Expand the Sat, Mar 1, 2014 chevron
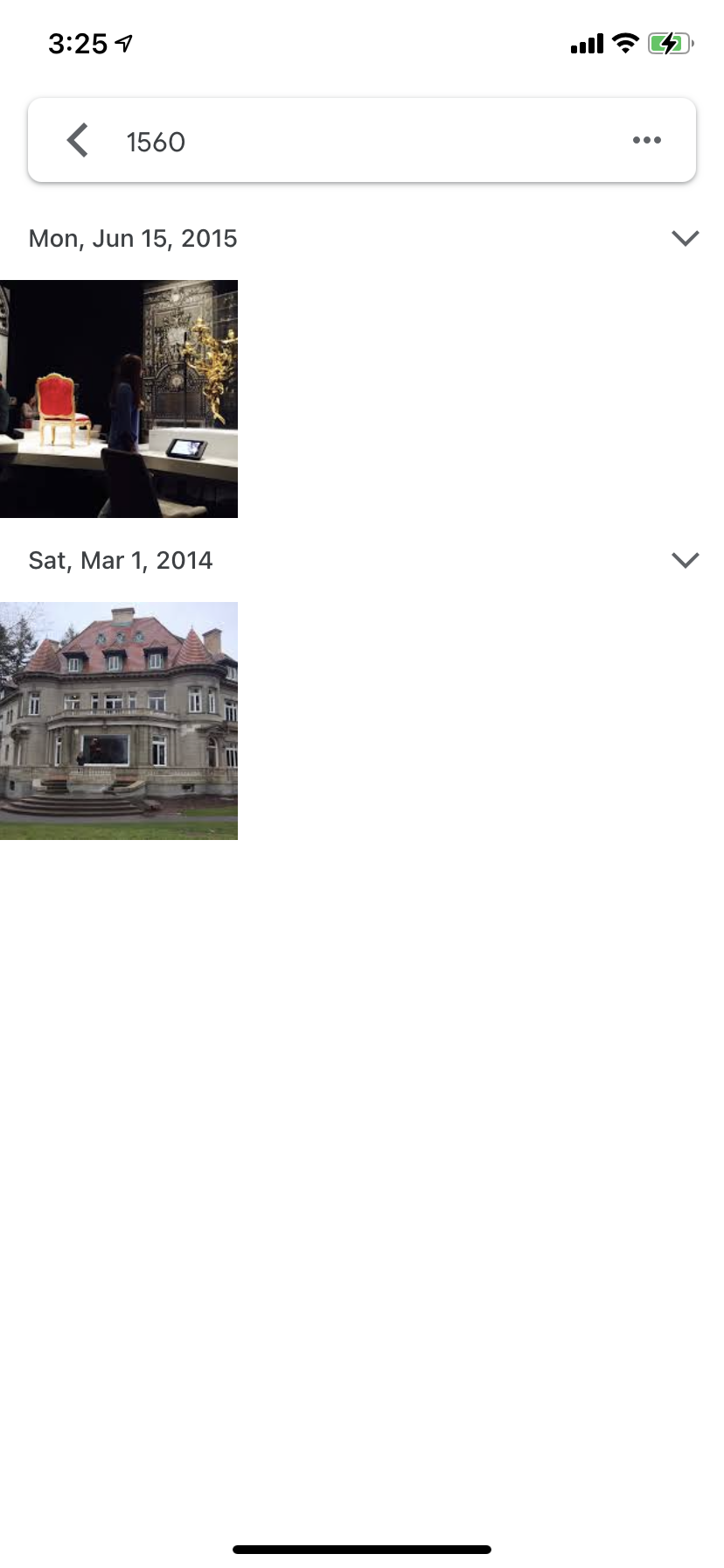This screenshot has height=1568, width=724. 685,560
